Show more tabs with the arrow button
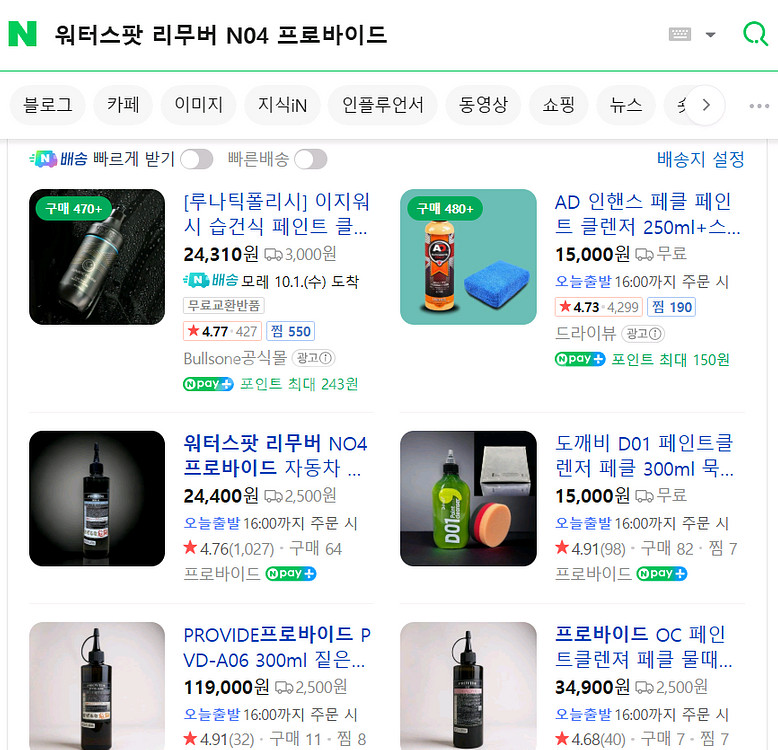 (706, 105)
